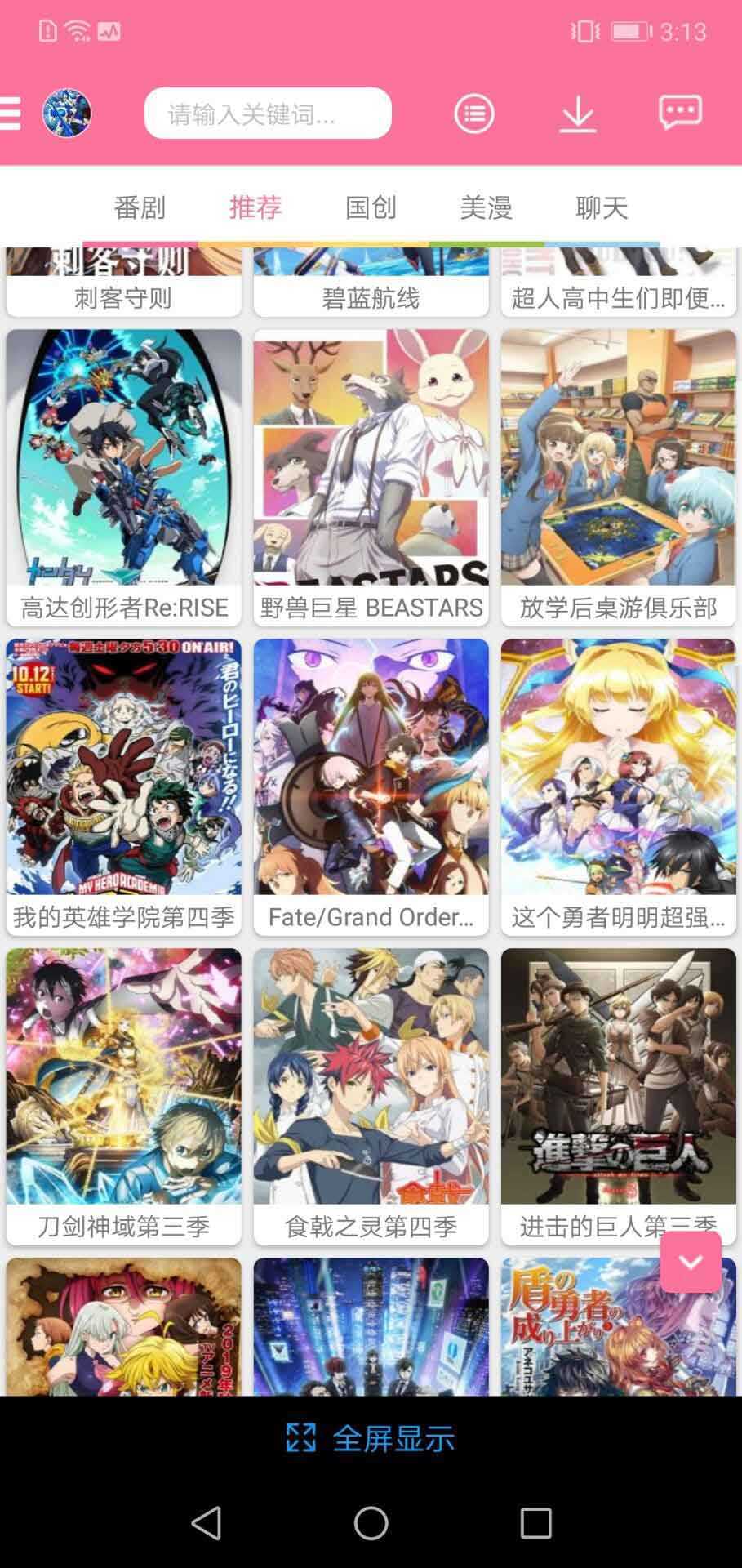742x1568 pixels.
Task: Open the messages chat bubble icon
Action: click(x=680, y=112)
